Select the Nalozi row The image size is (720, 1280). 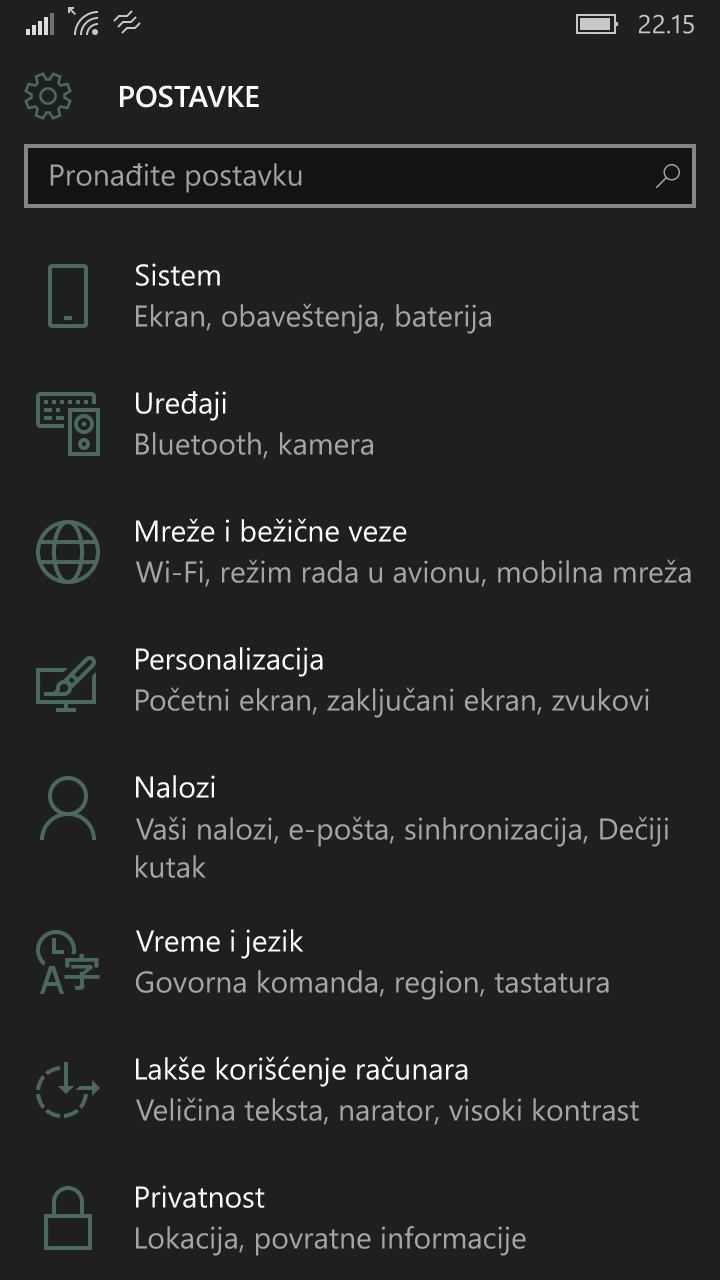click(x=360, y=826)
